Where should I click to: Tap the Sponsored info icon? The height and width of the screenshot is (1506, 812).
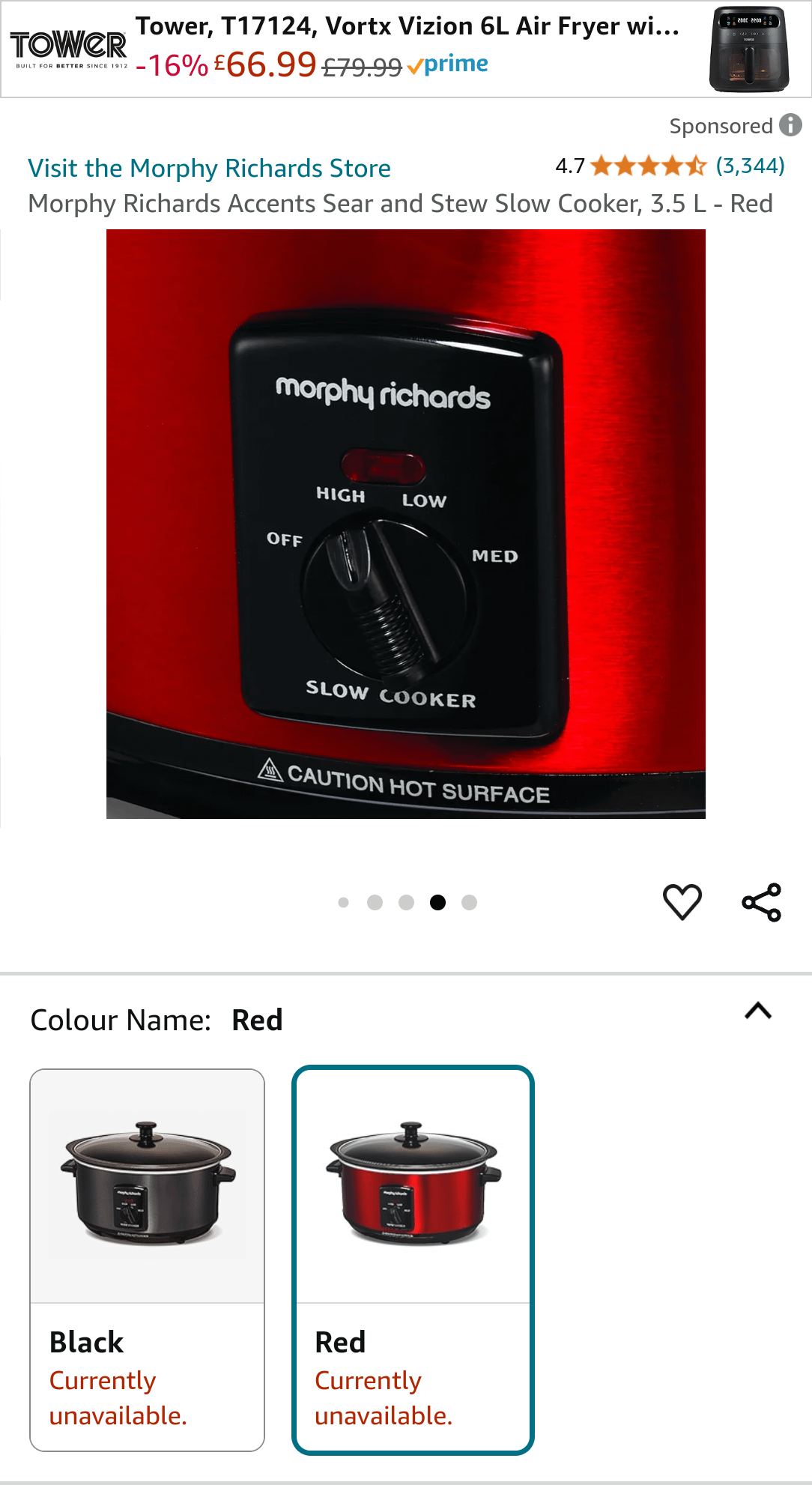790,124
